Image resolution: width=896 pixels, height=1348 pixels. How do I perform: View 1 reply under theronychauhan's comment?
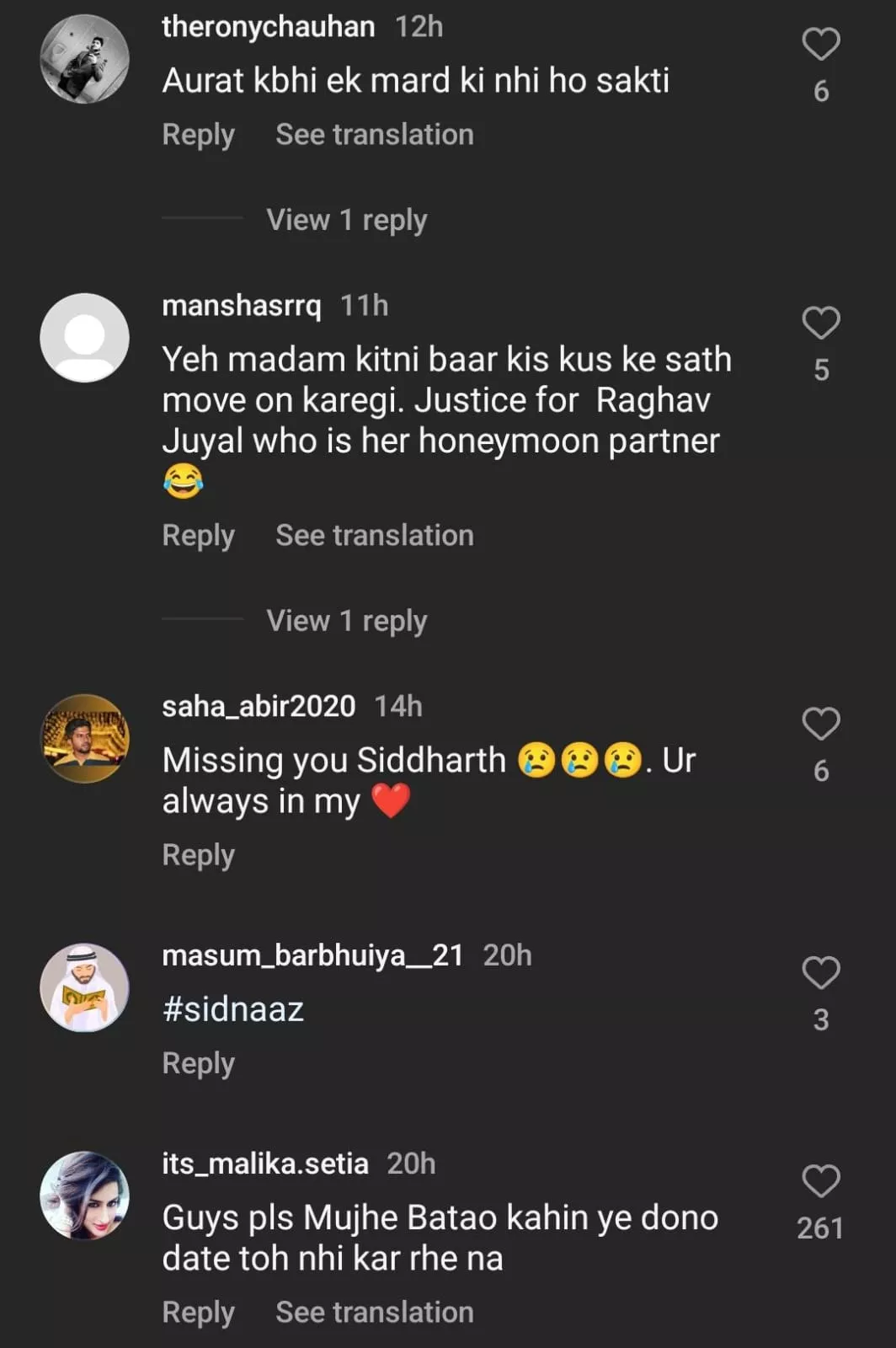tap(346, 220)
